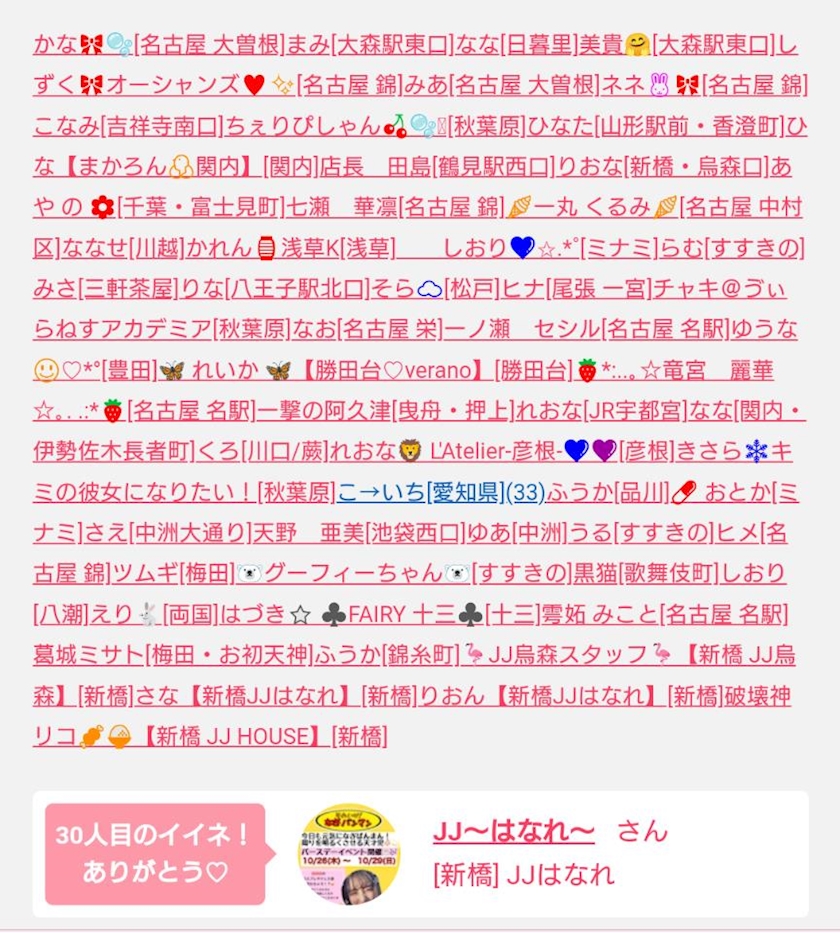840x933 pixels.
Task: Open れおな[JR宇都宮] link
Action: [601, 411]
